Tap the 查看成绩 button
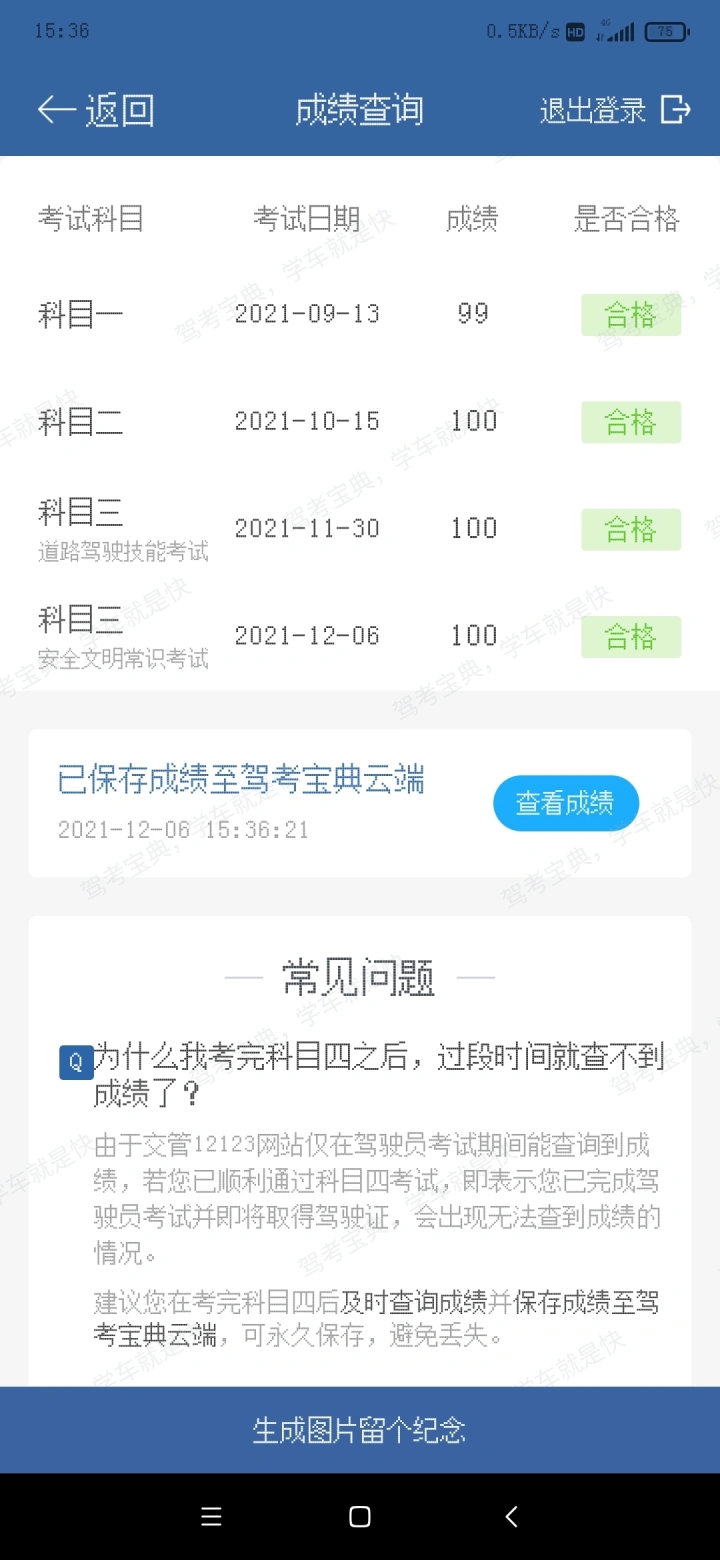Image resolution: width=720 pixels, height=1560 pixels. click(566, 803)
